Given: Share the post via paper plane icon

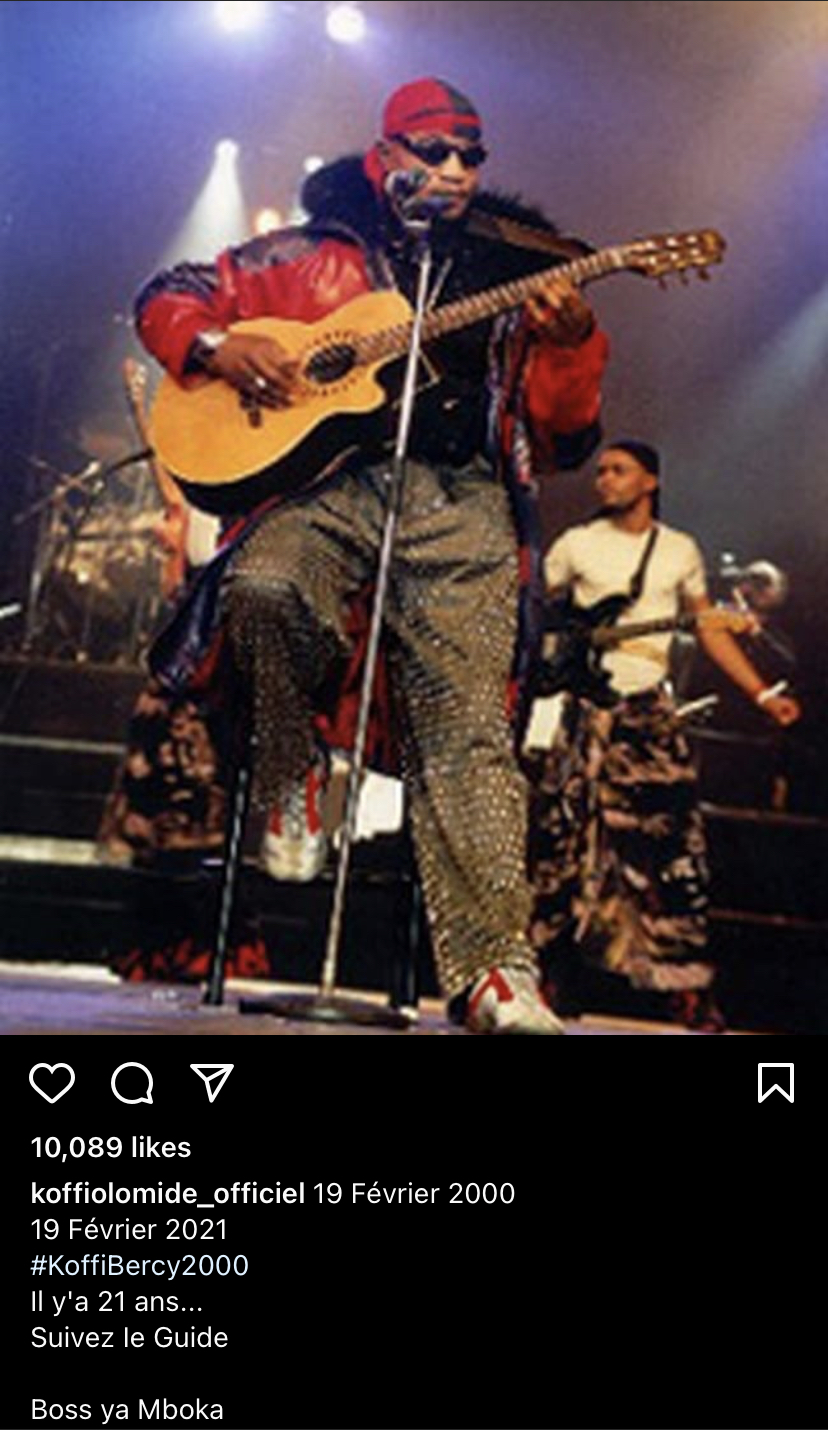Looking at the screenshot, I should [x=212, y=1083].
